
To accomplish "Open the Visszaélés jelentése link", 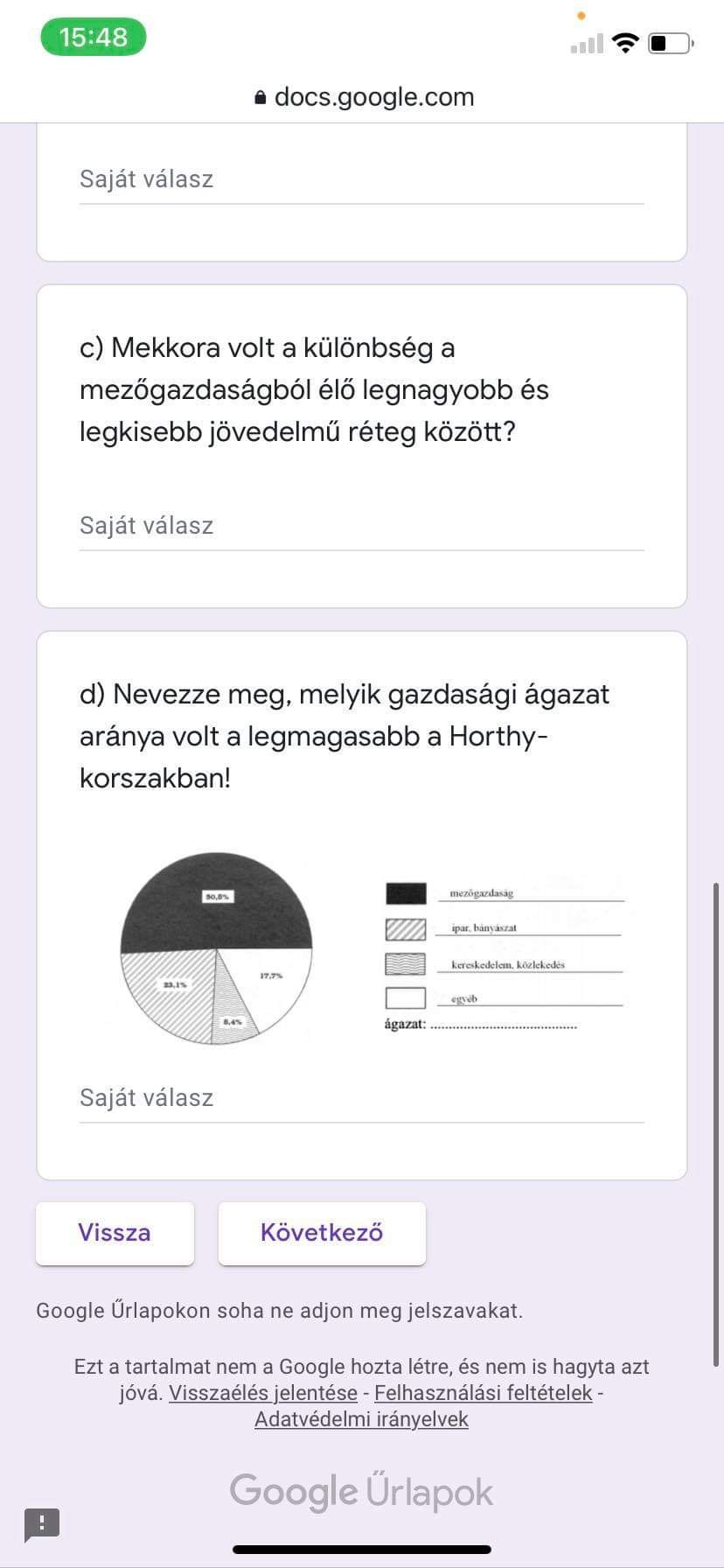I will pos(263,1393).
